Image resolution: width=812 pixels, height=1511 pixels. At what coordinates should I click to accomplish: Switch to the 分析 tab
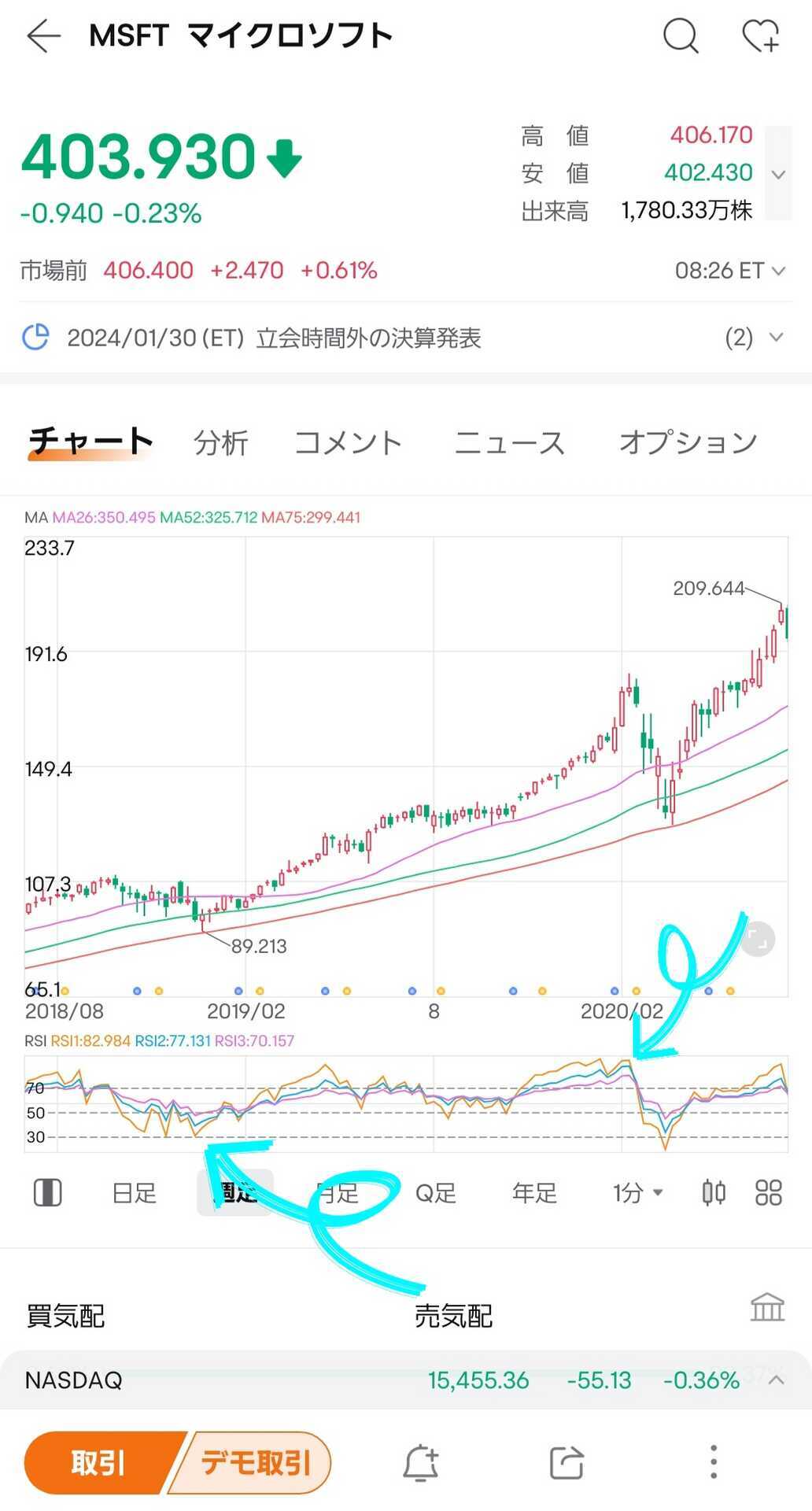[221, 442]
